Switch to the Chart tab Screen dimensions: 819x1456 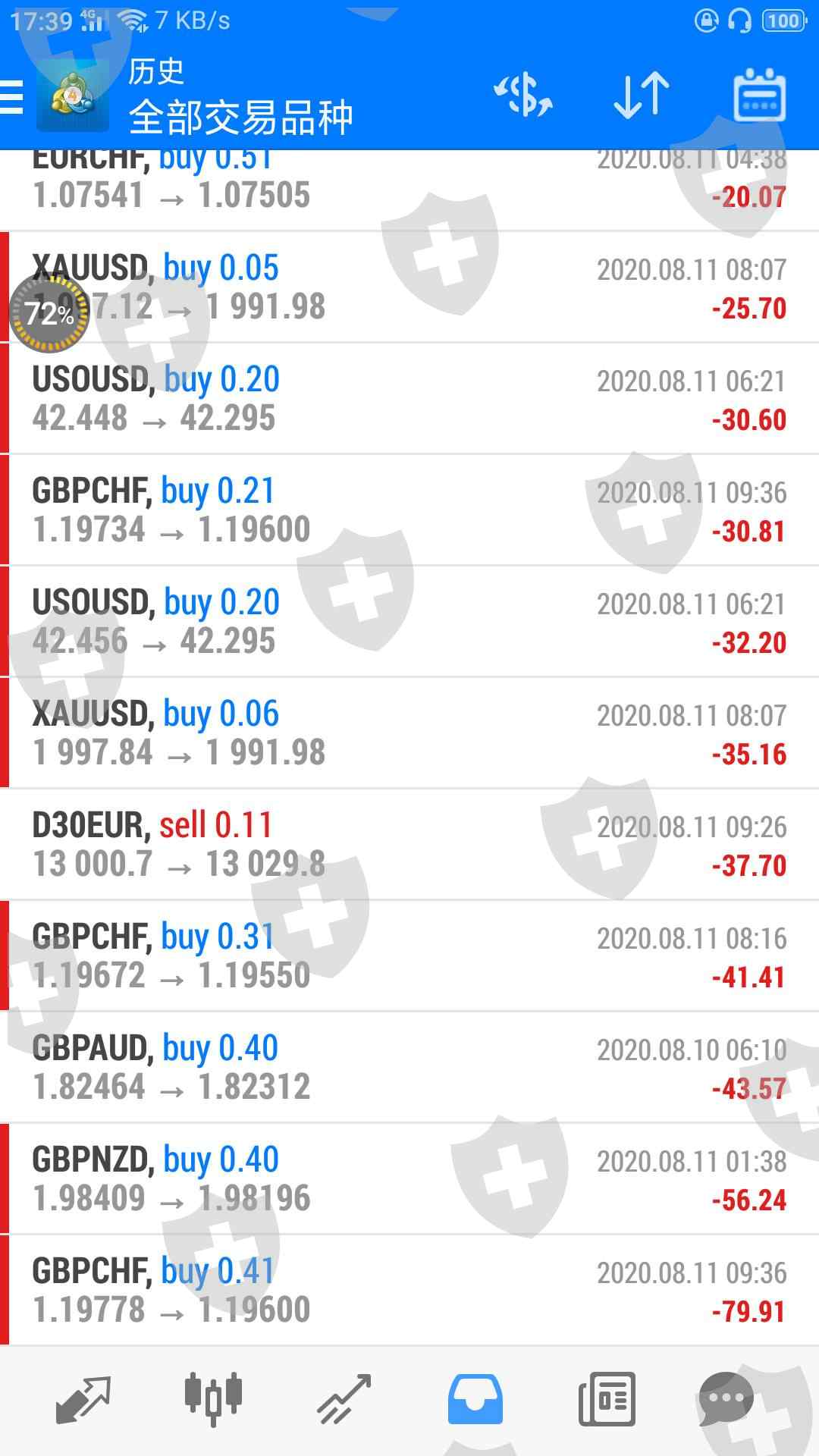click(213, 1400)
